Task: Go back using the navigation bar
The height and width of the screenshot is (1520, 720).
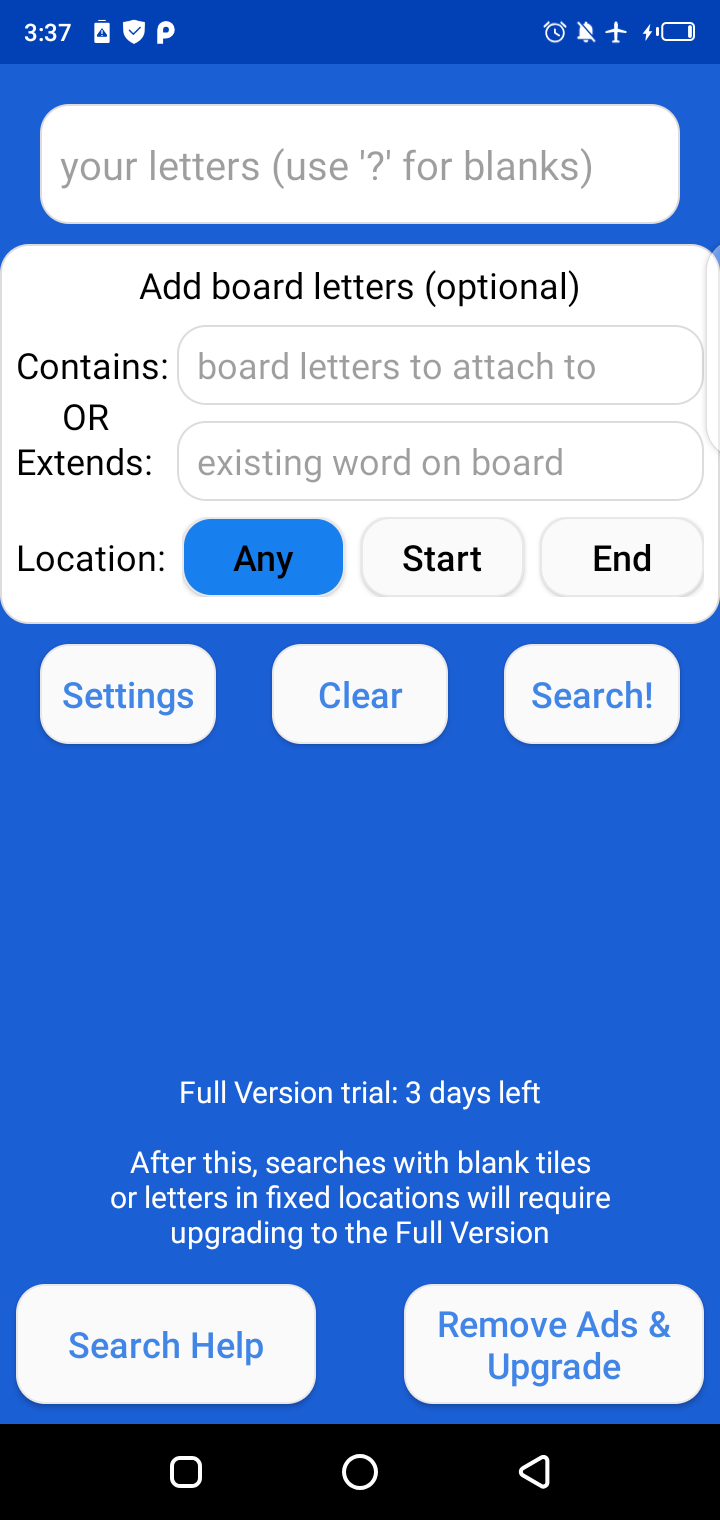Action: [534, 1471]
